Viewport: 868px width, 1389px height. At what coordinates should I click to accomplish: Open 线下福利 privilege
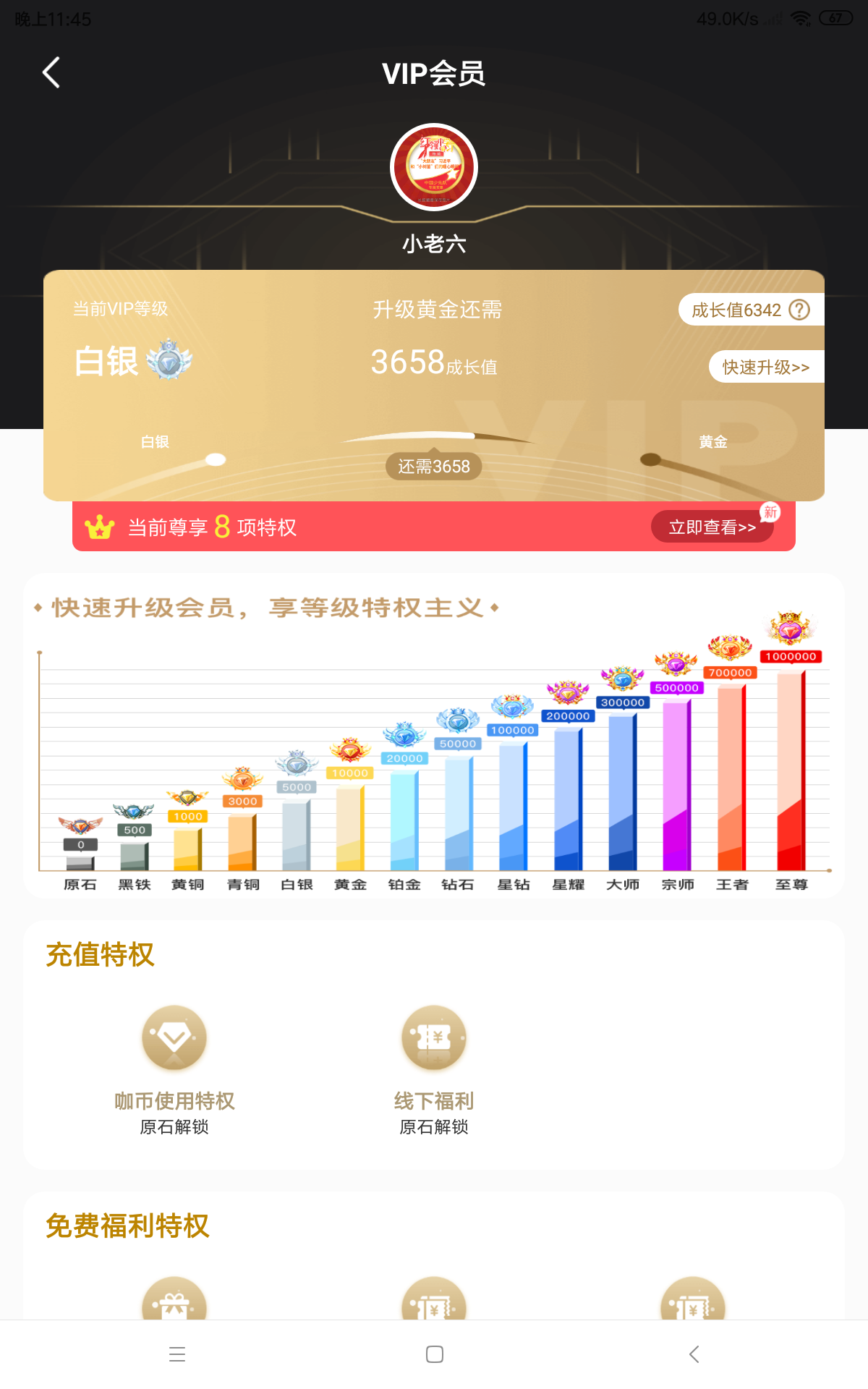[x=434, y=1039]
